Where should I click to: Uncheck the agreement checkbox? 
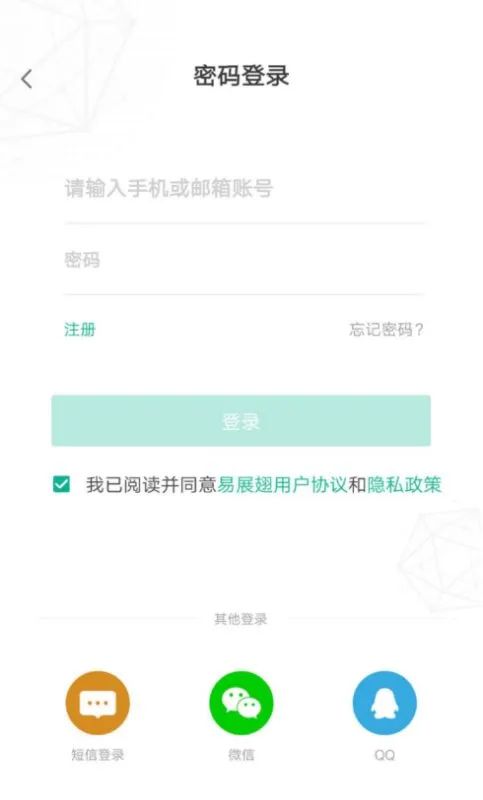point(61,484)
